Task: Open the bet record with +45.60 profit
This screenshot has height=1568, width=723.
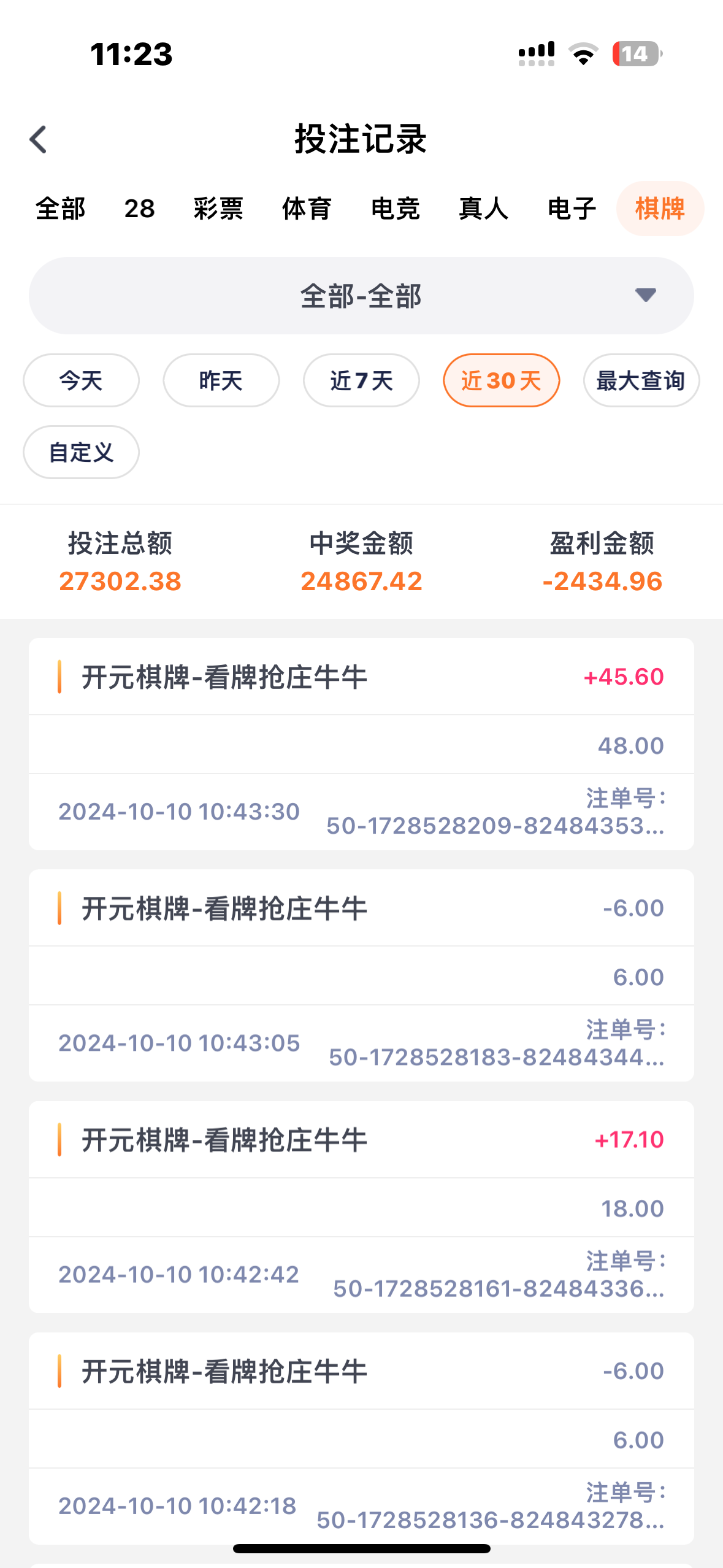Action: (361, 744)
